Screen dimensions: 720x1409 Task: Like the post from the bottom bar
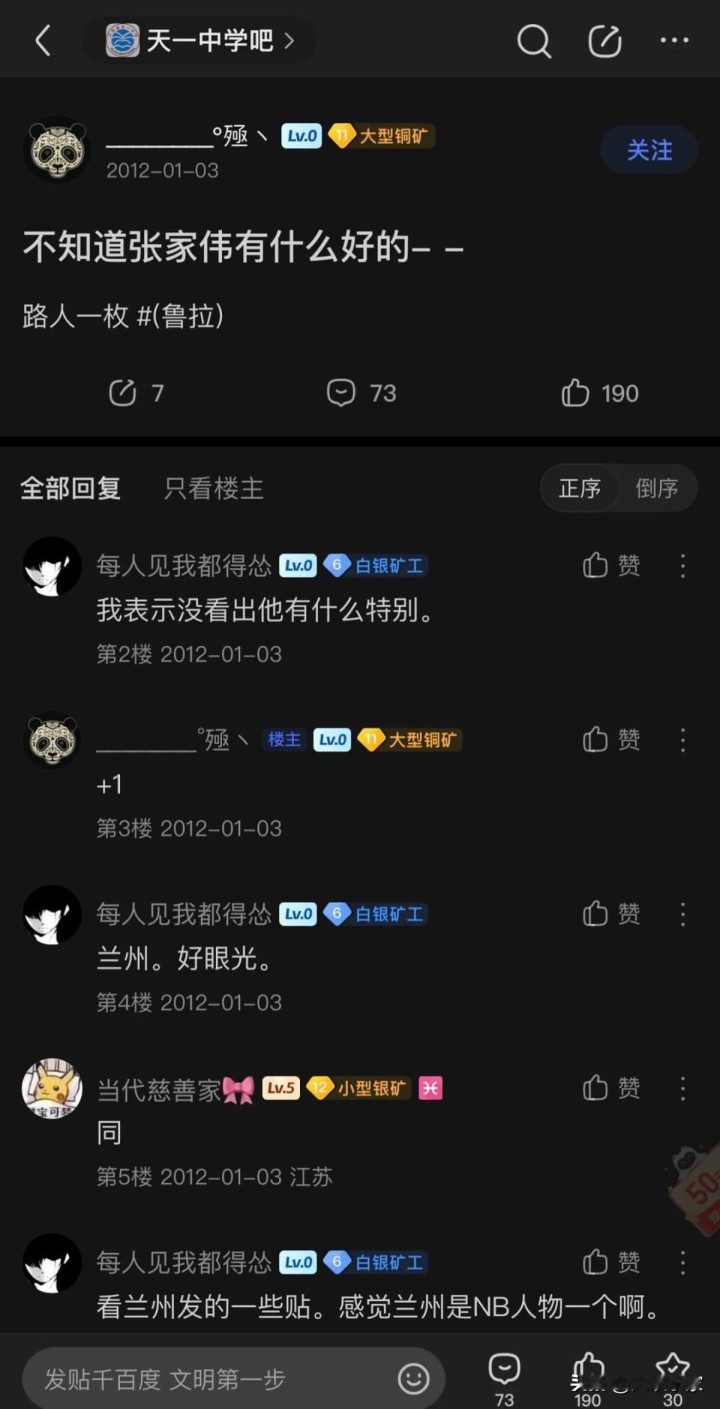[588, 1370]
